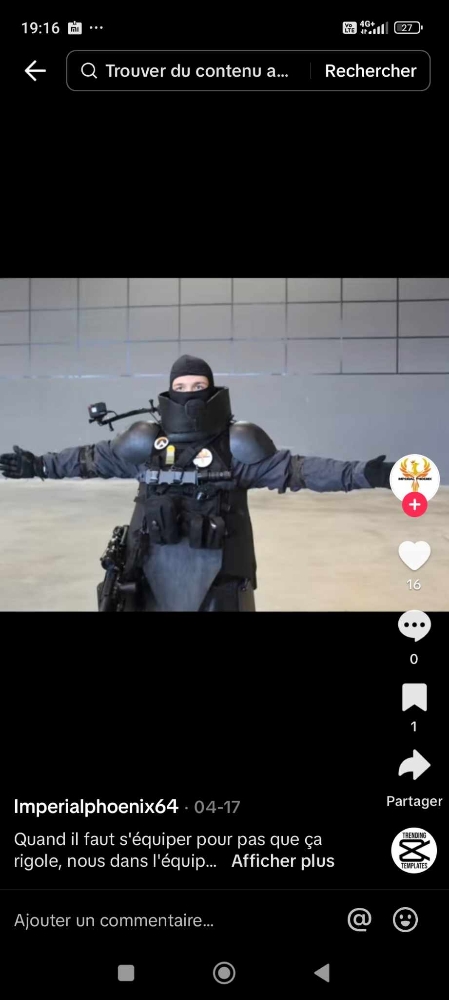The width and height of the screenshot is (449, 1000).
Task: Follow the creator with the plus badge
Action: 415,505
